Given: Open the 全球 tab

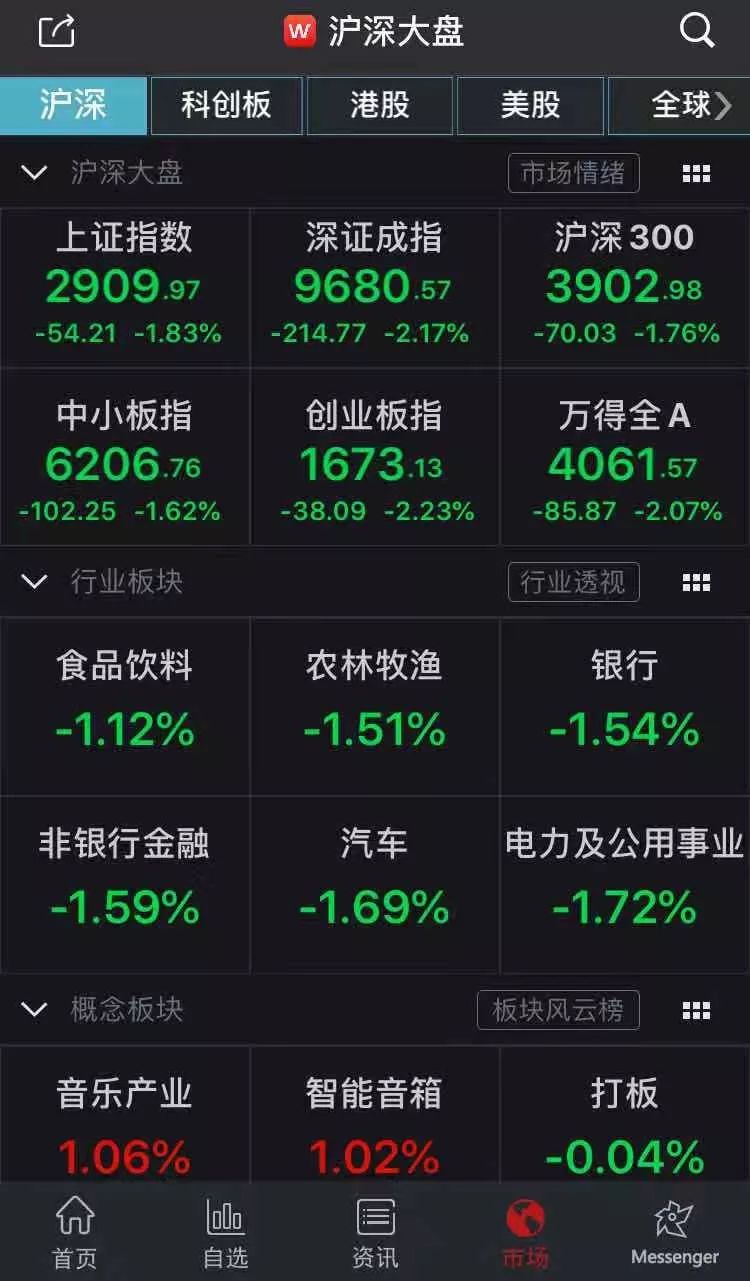Looking at the screenshot, I should tap(682, 105).
